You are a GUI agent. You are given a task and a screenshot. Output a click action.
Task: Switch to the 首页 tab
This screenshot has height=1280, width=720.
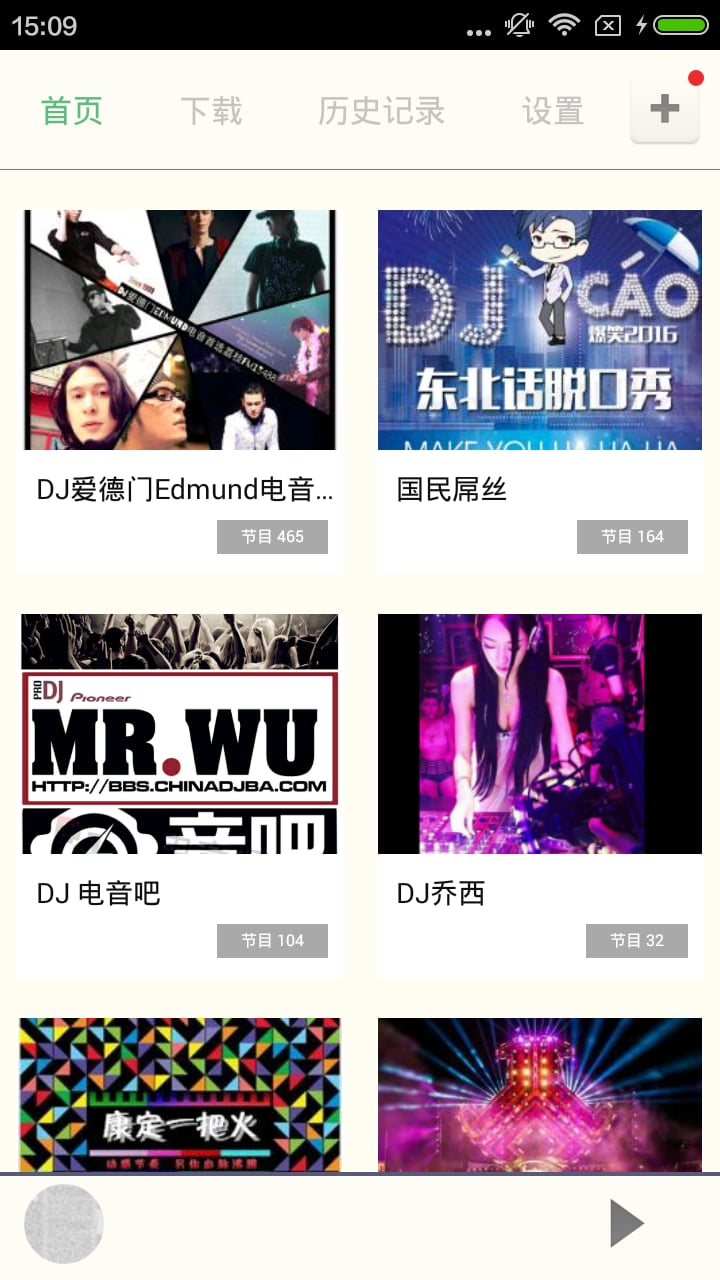pos(72,111)
